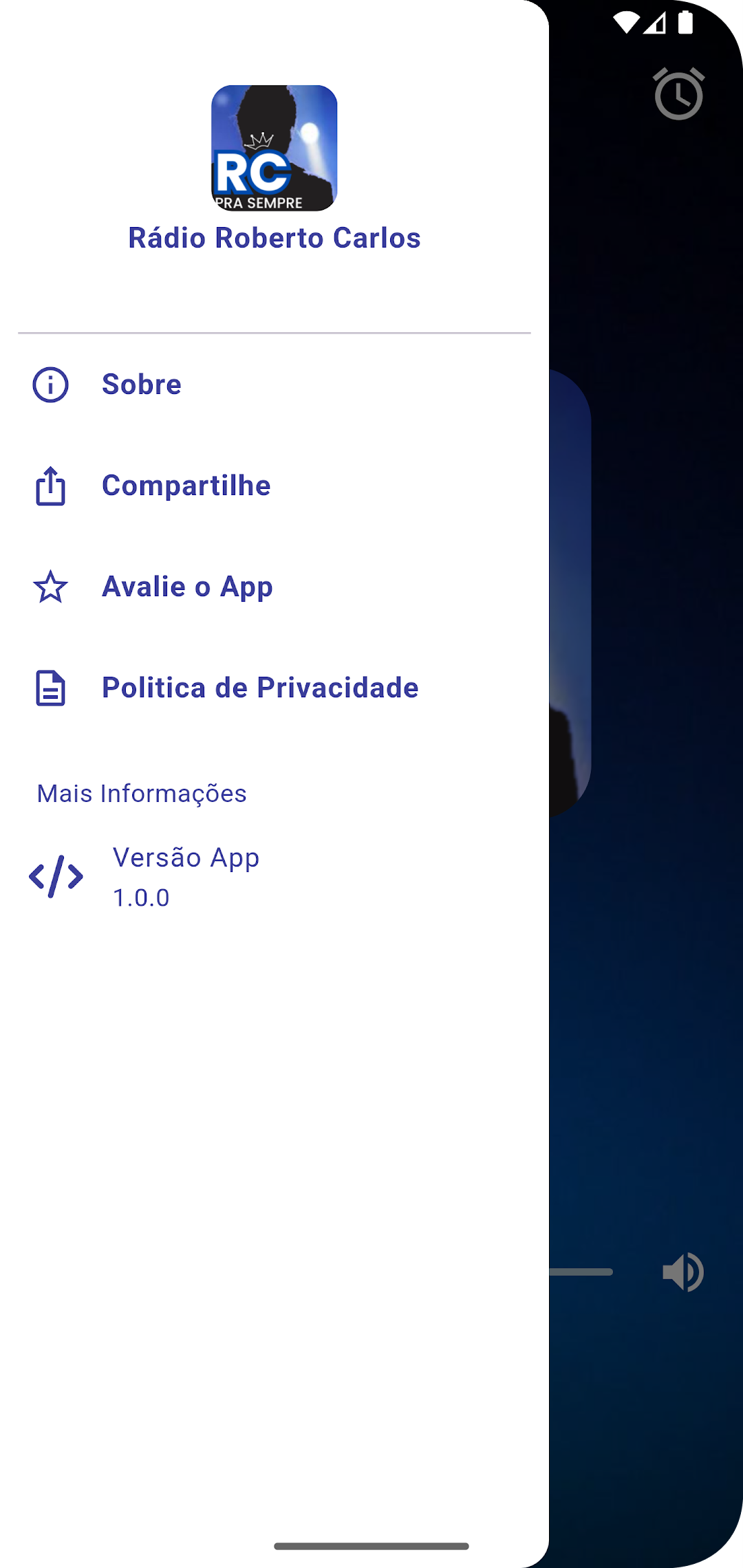The image size is (743, 1568).
Task: Select Compartilhe to share the app
Action: pyautogui.click(x=274, y=486)
